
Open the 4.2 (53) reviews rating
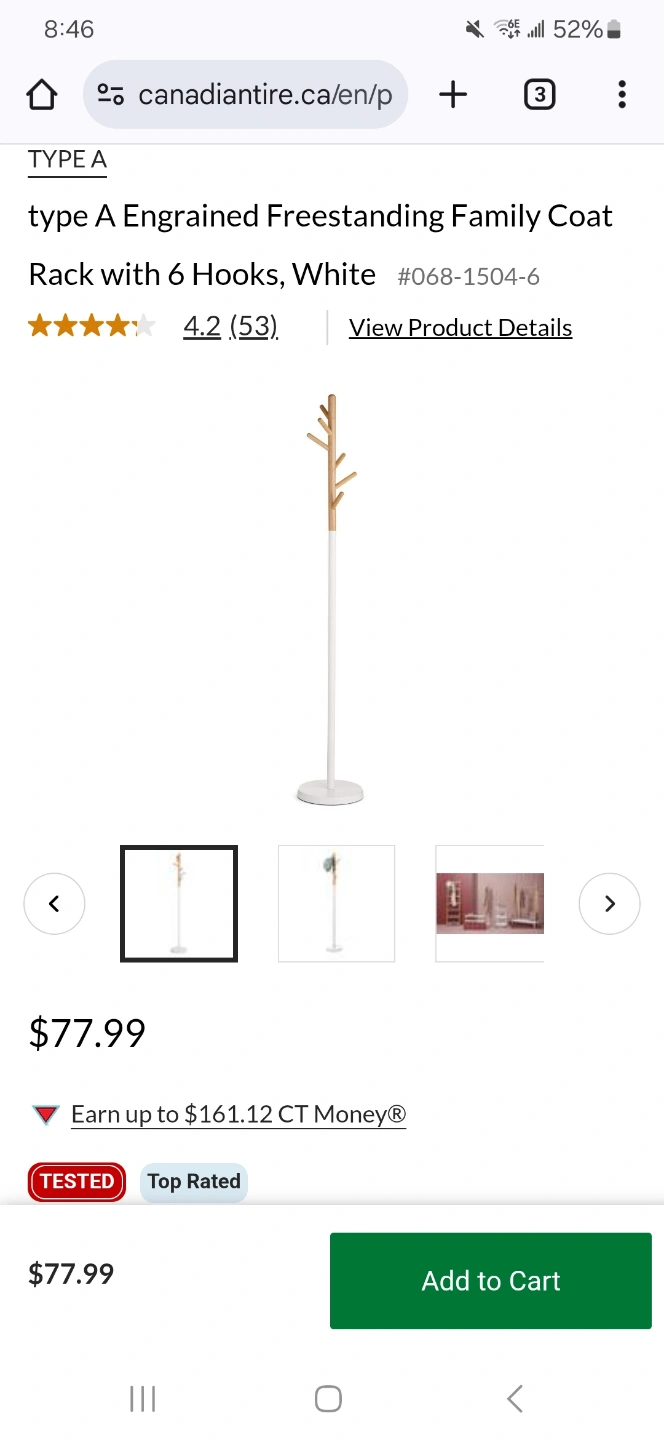pos(230,327)
